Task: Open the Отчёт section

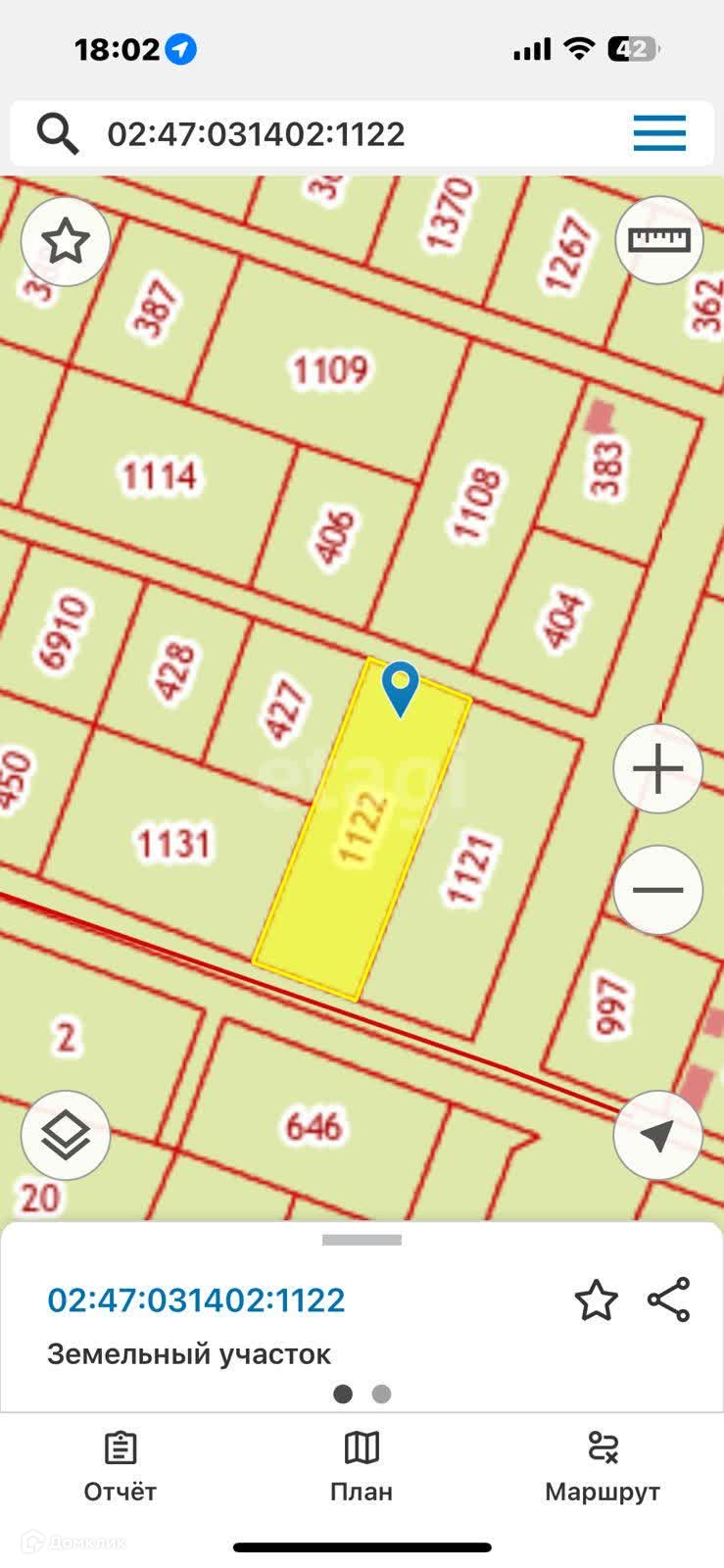Action: 120,1466
